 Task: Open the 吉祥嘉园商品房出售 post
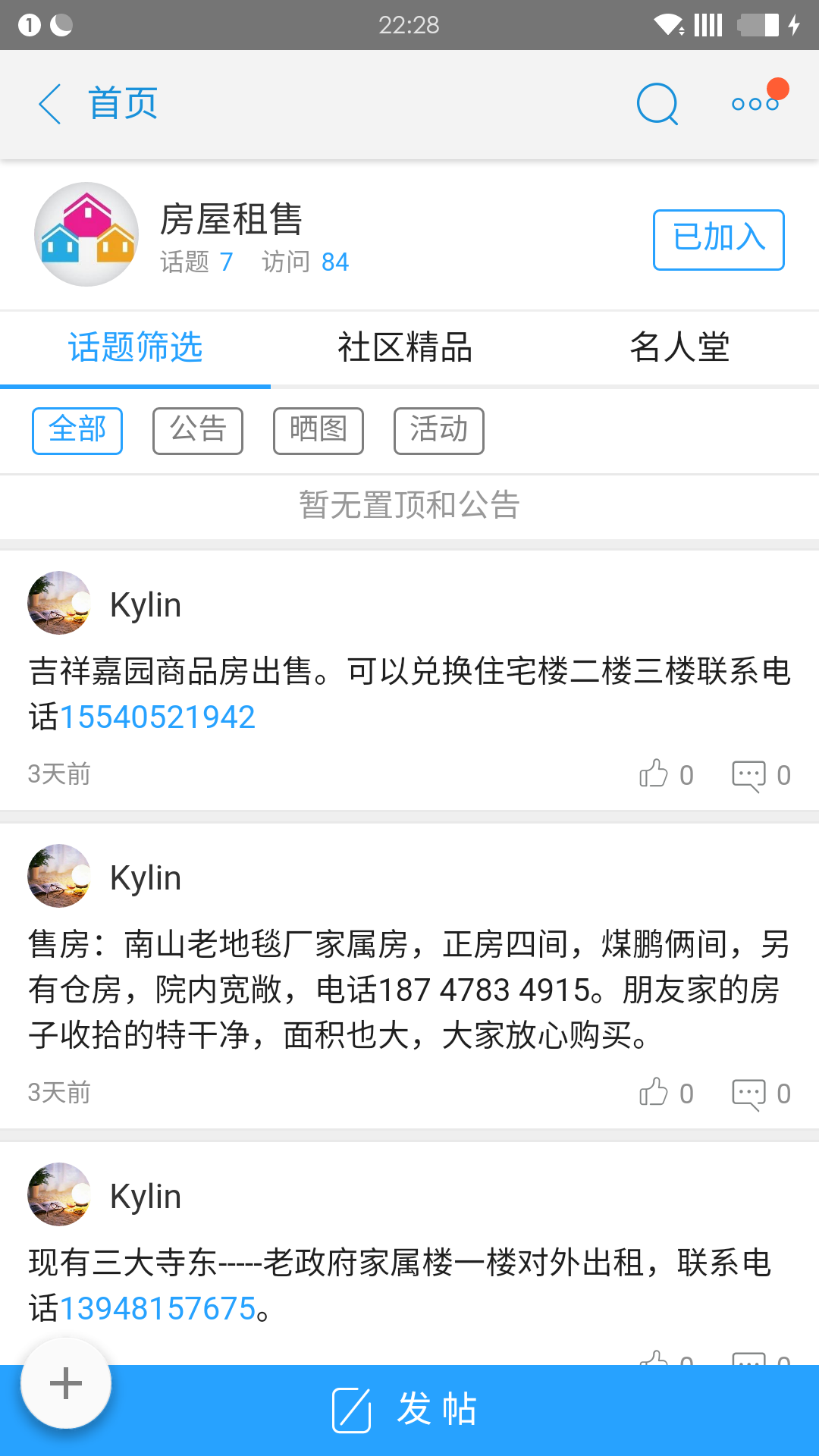click(409, 672)
